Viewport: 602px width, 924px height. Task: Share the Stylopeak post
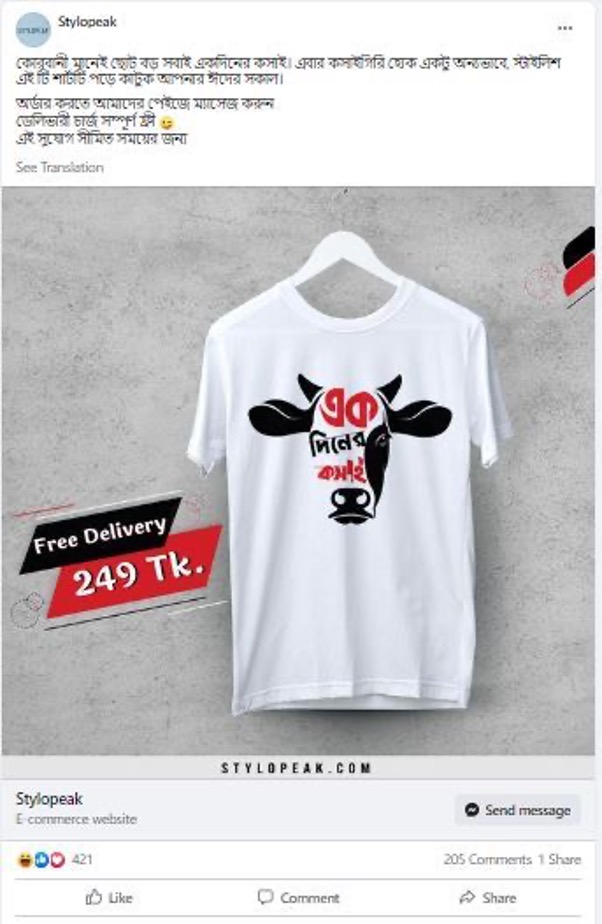tap(487, 897)
